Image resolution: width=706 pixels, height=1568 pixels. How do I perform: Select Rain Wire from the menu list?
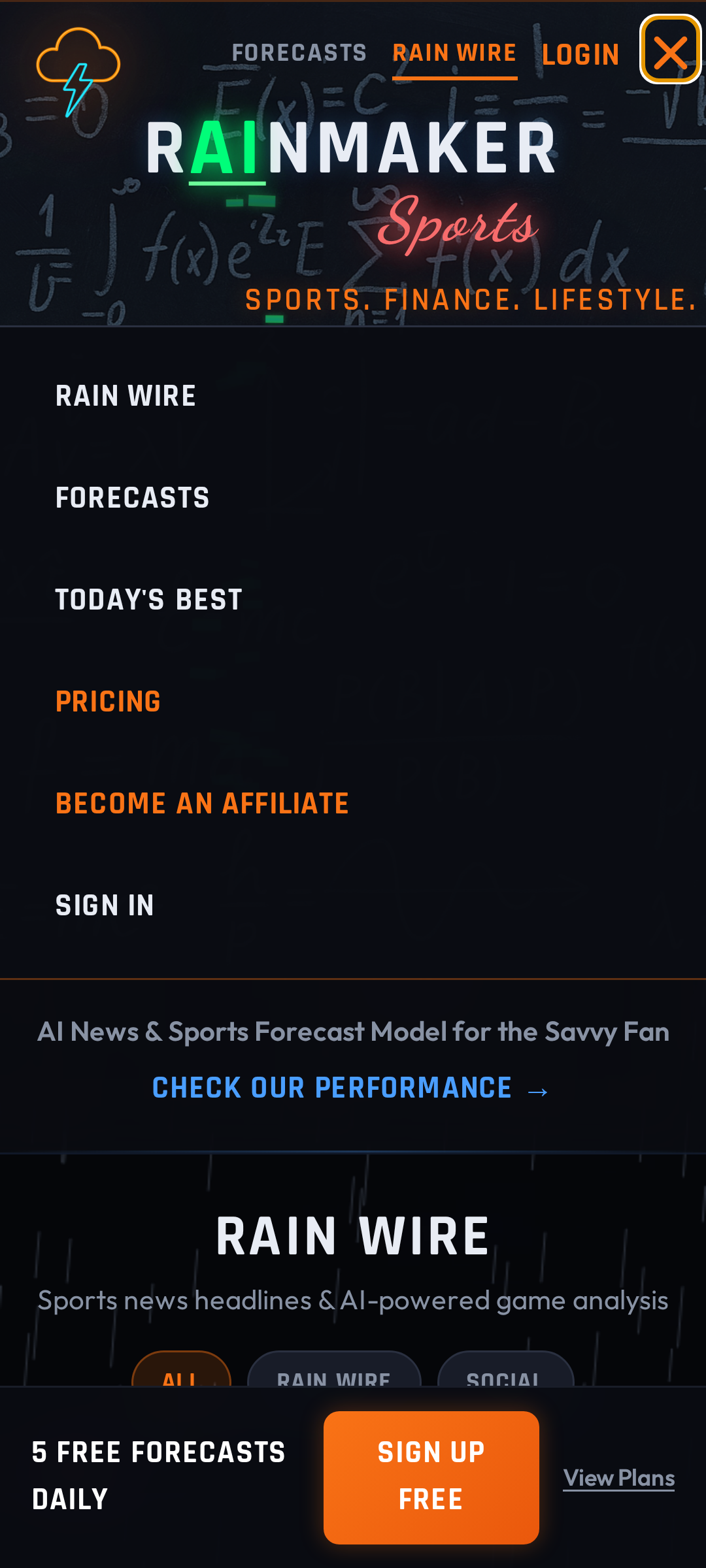[126, 396]
